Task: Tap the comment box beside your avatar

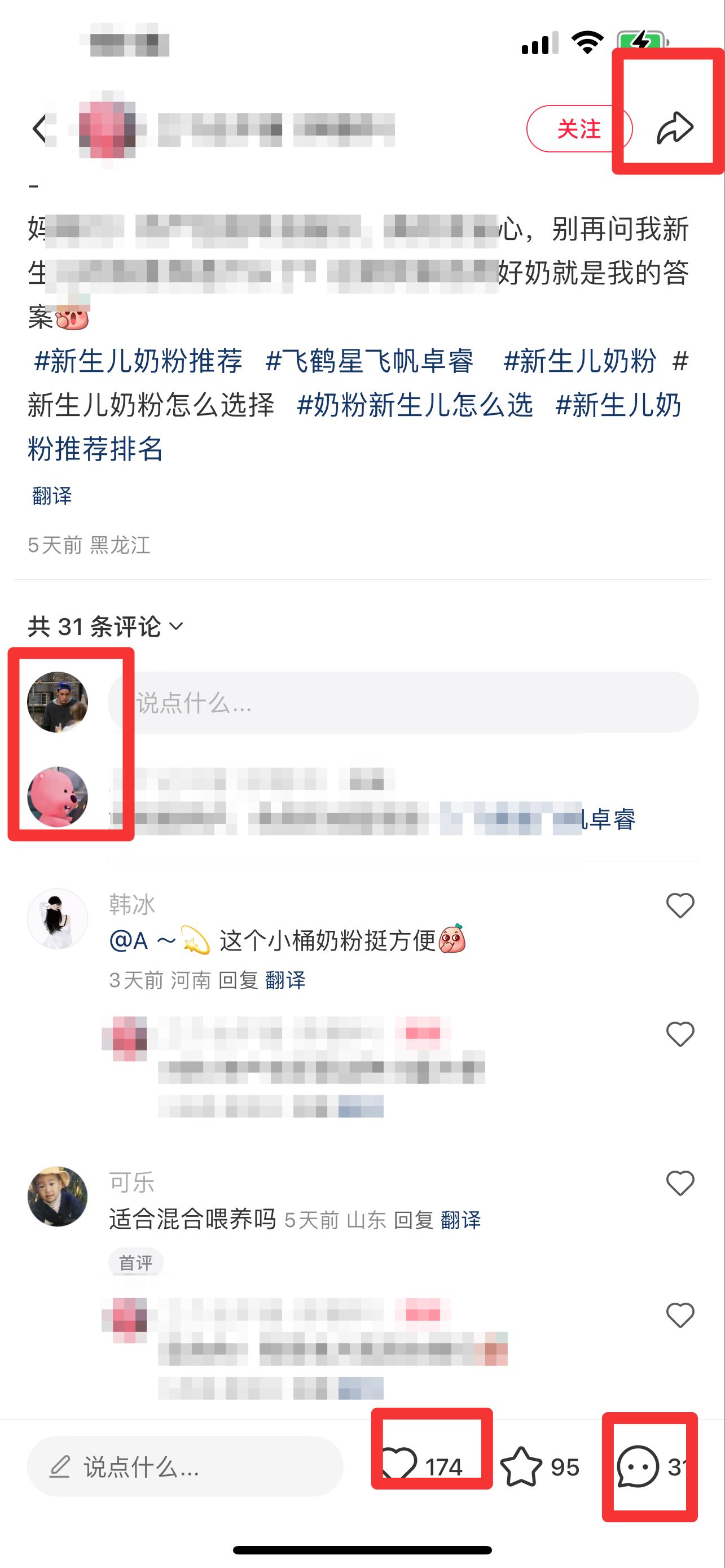Action: pyautogui.click(x=403, y=702)
